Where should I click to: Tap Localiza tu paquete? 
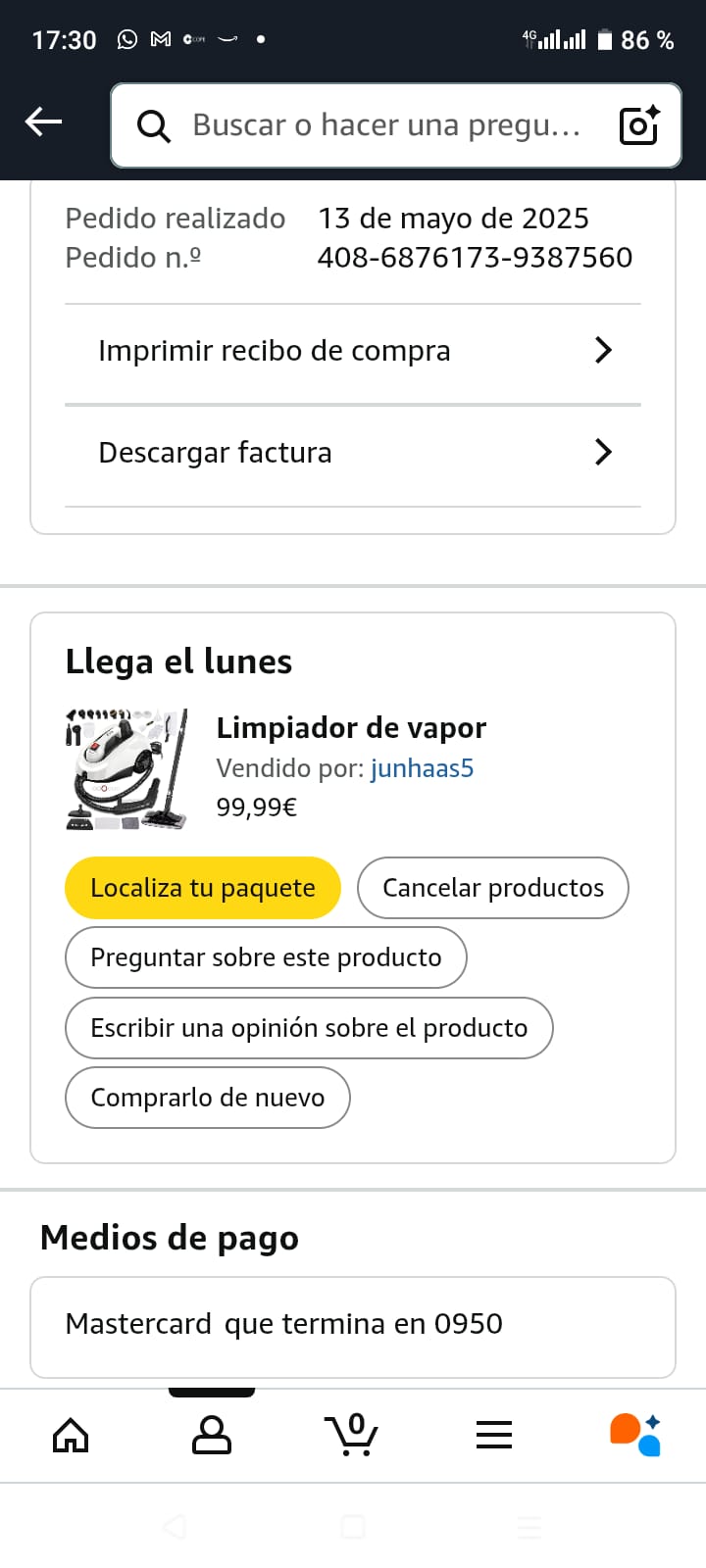(x=203, y=888)
